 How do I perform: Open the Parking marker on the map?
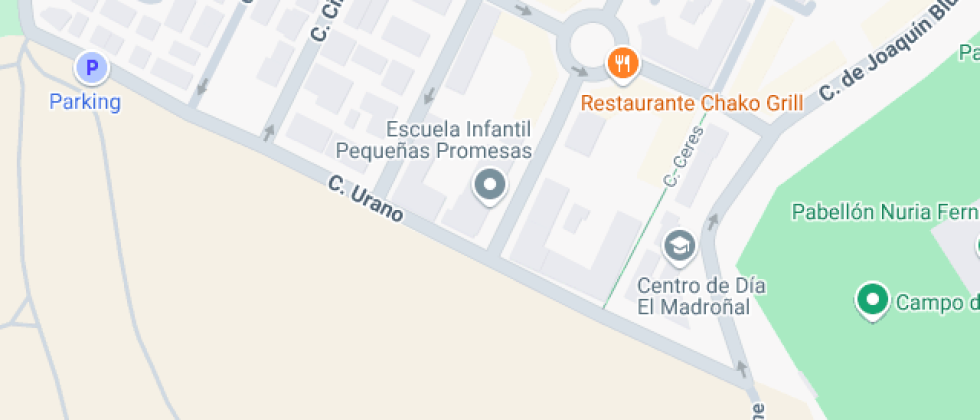pyautogui.click(x=92, y=68)
